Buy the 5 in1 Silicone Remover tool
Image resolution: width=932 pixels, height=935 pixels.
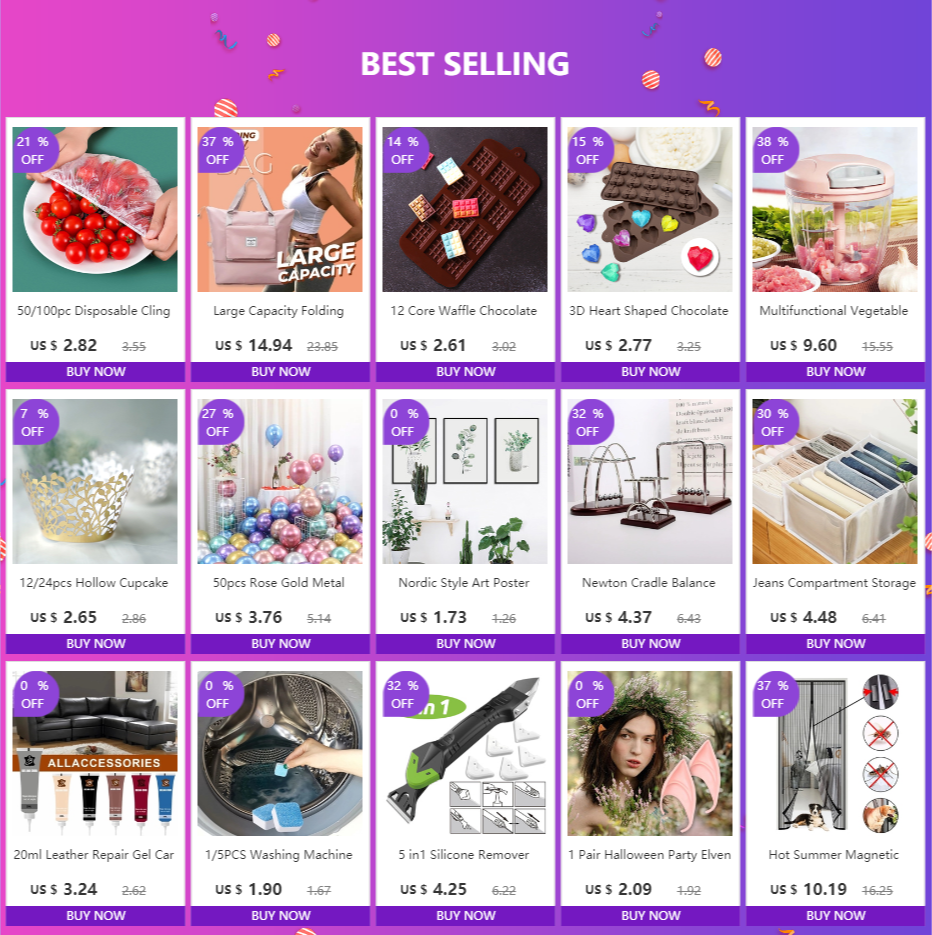[x=465, y=915]
